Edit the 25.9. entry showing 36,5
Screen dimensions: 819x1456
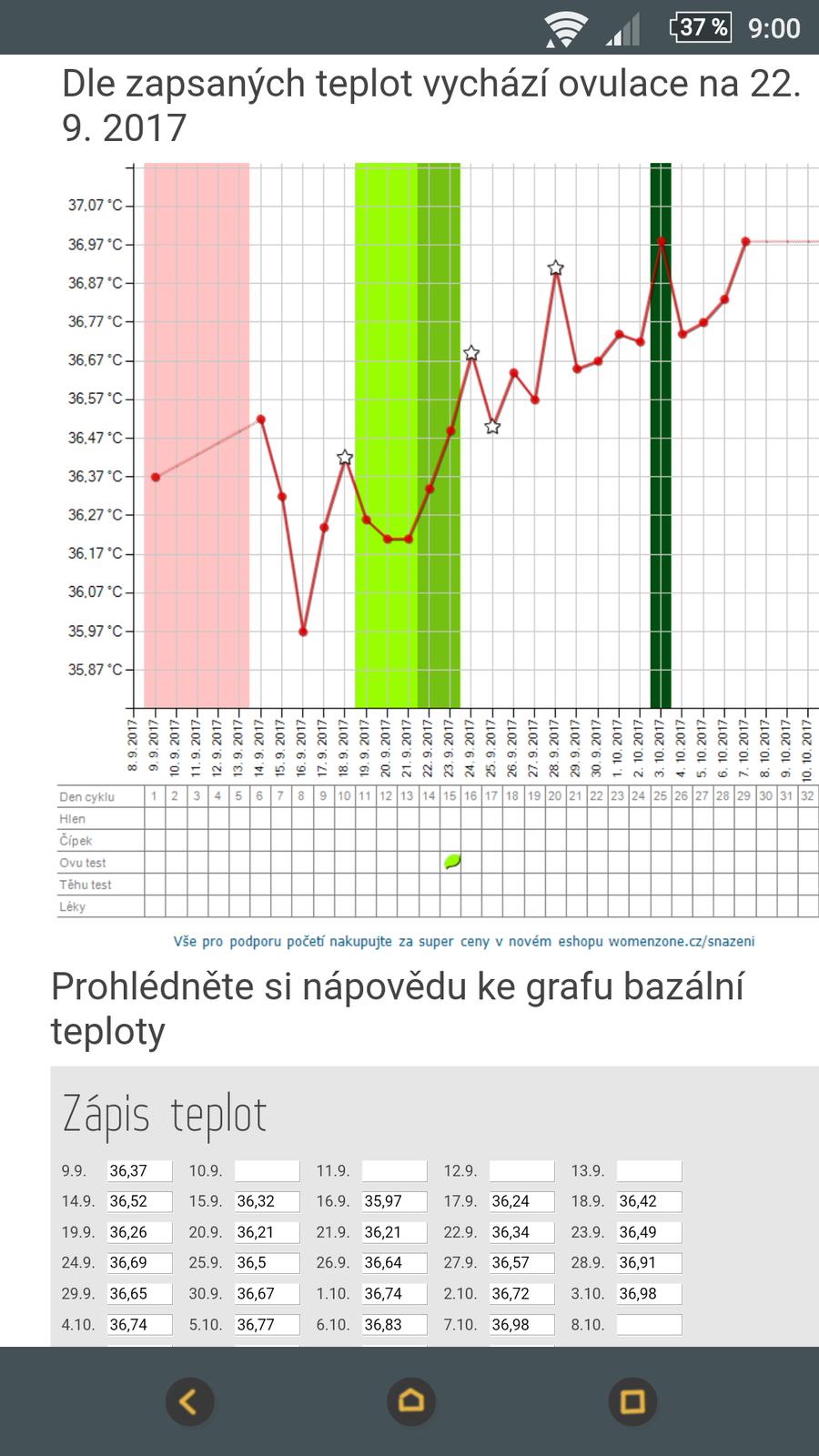point(267,1263)
